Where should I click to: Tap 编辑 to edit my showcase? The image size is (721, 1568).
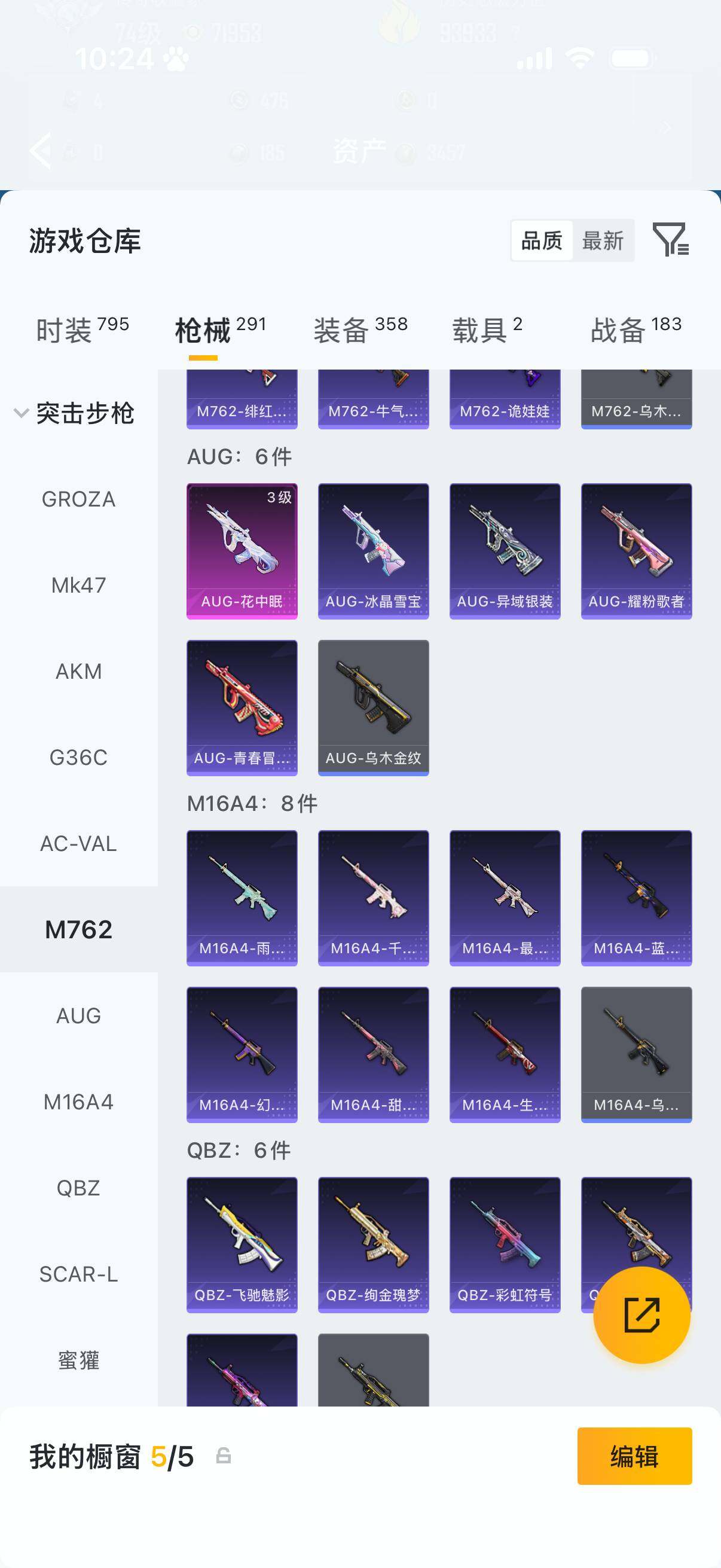pyautogui.click(x=634, y=1456)
